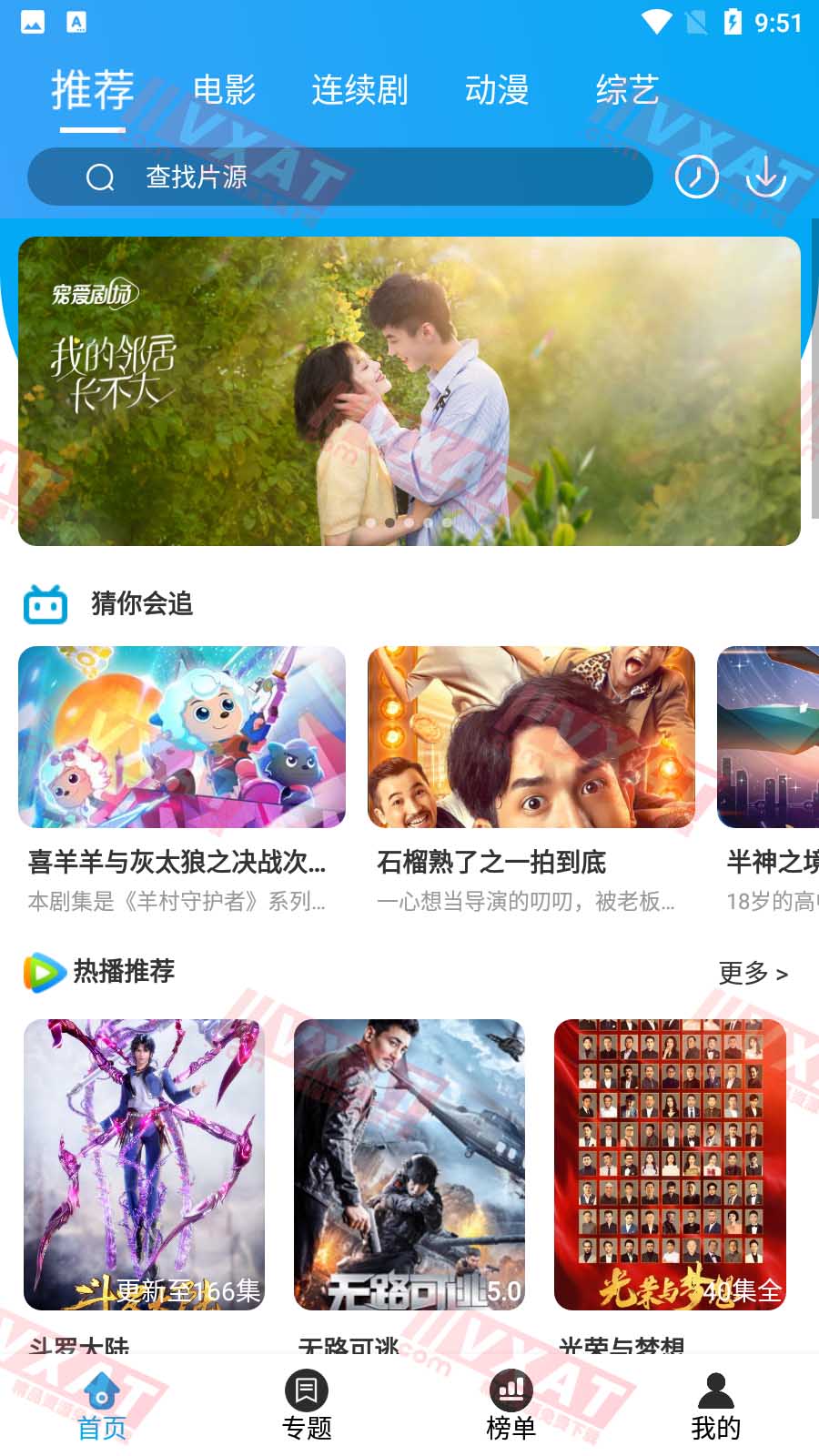Switch to the 电影 tab

click(224, 89)
